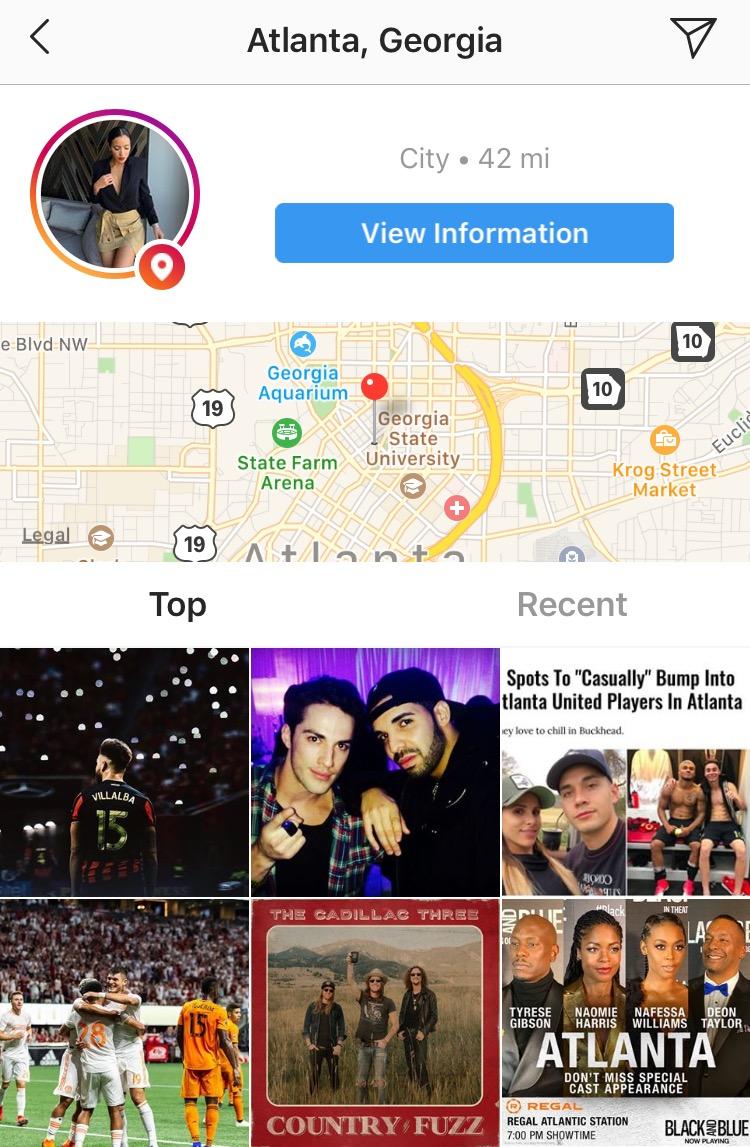The height and width of the screenshot is (1147, 750).
Task: Open the Atlanta United players spots post
Action: tap(626, 772)
